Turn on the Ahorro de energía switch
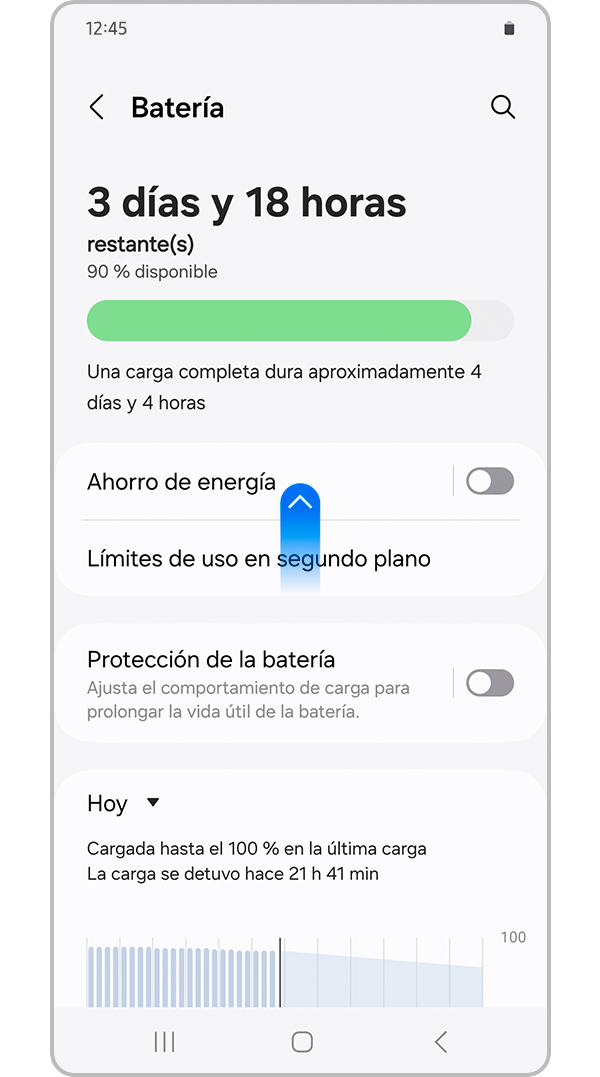The height and width of the screenshot is (1077, 600). [489, 481]
